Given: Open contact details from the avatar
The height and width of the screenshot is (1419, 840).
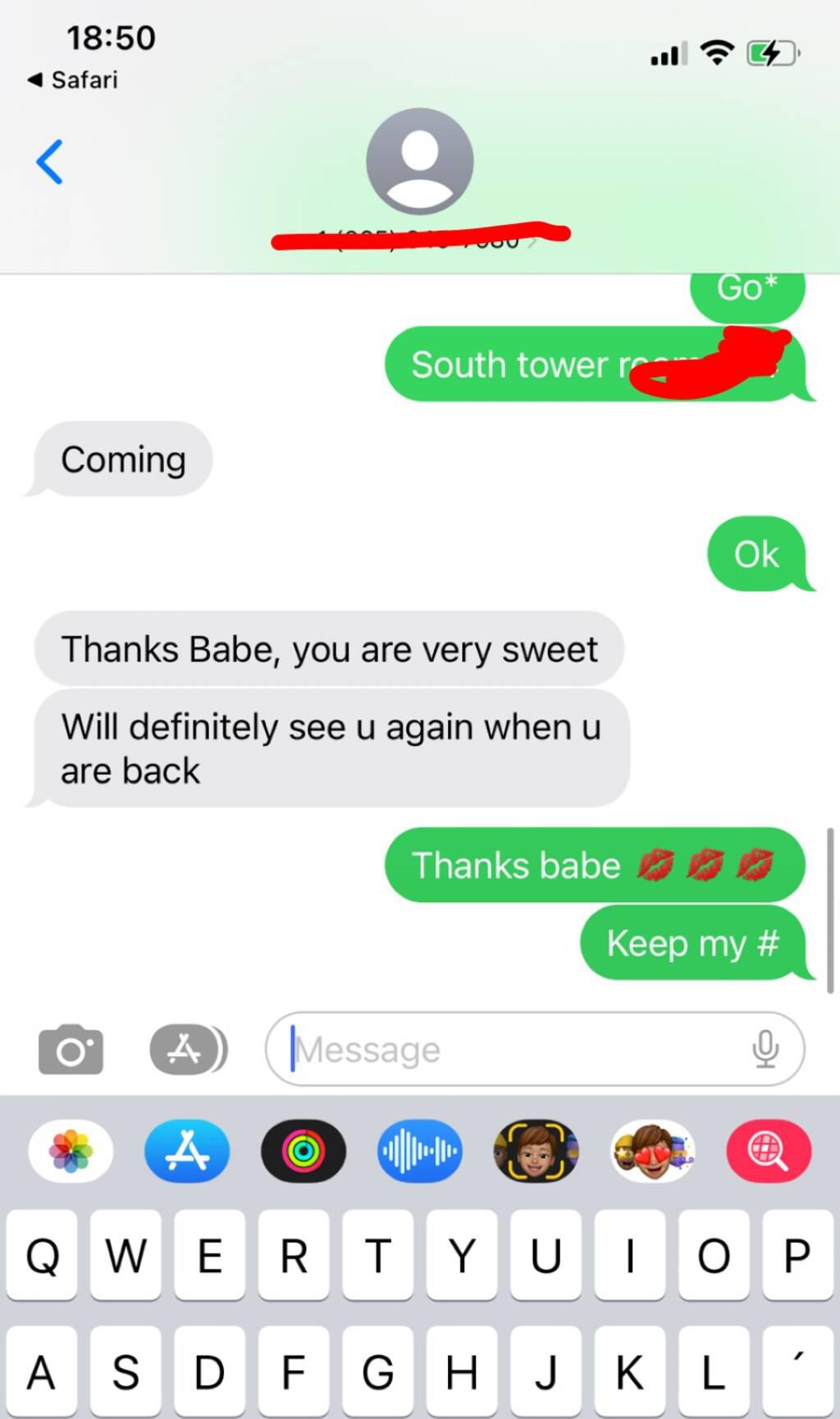Looking at the screenshot, I should click(x=420, y=162).
